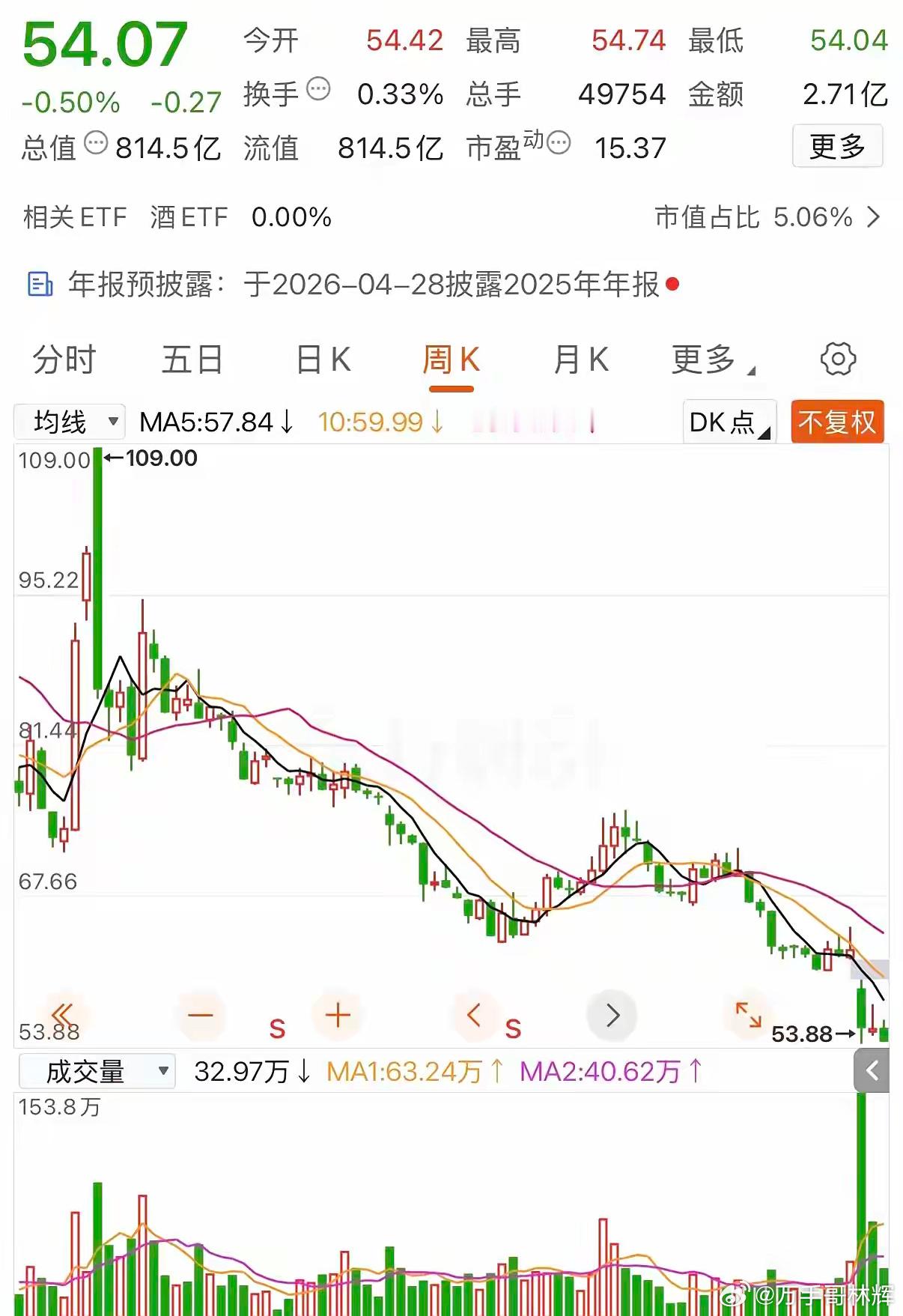
Task: Zoom out on chart using minus icon
Action: pos(201,1014)
